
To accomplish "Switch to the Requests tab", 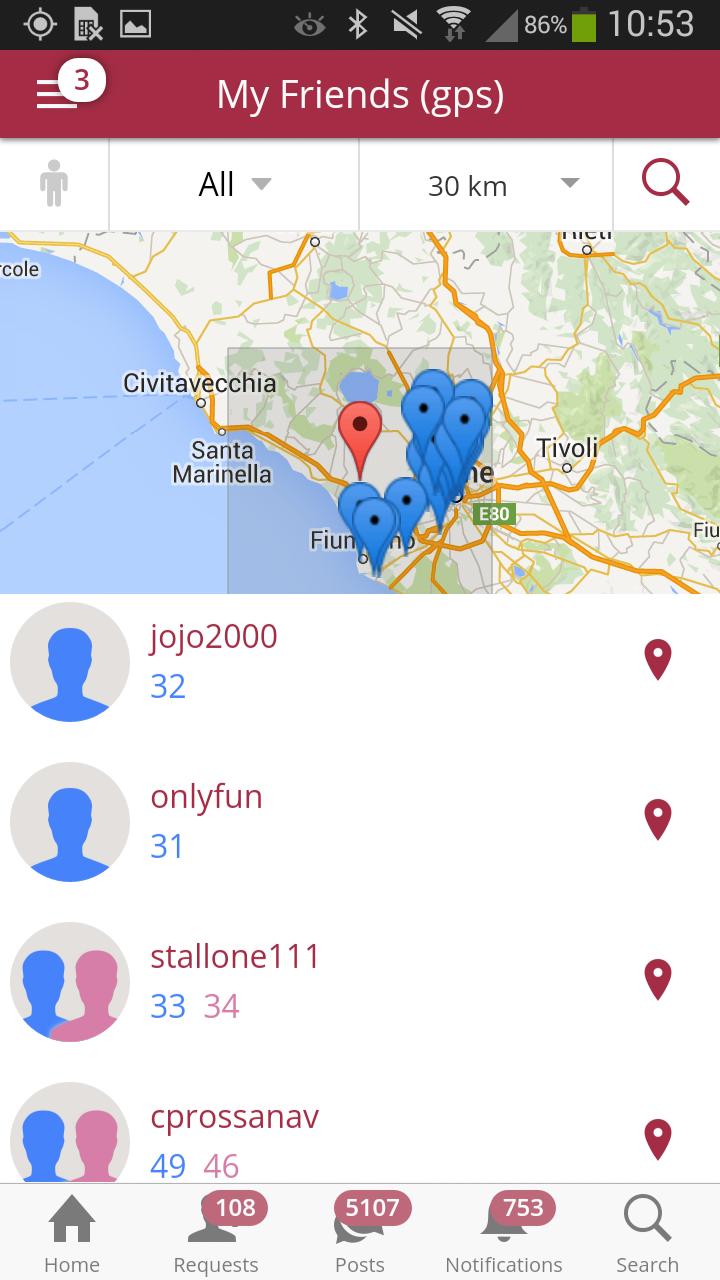I will 216,1236.
